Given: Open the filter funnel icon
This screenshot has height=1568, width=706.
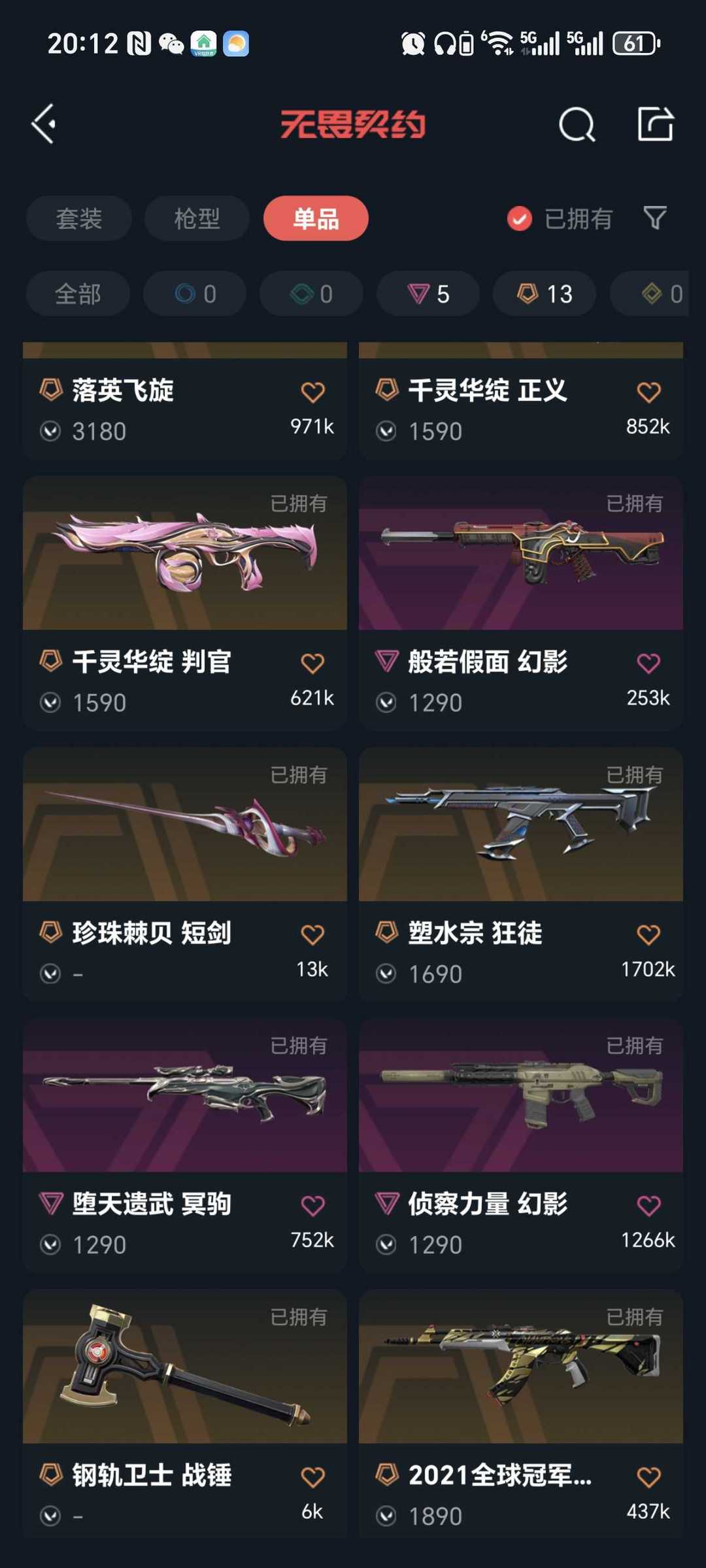Looking at the screenshot, I should tap(655, 218).
